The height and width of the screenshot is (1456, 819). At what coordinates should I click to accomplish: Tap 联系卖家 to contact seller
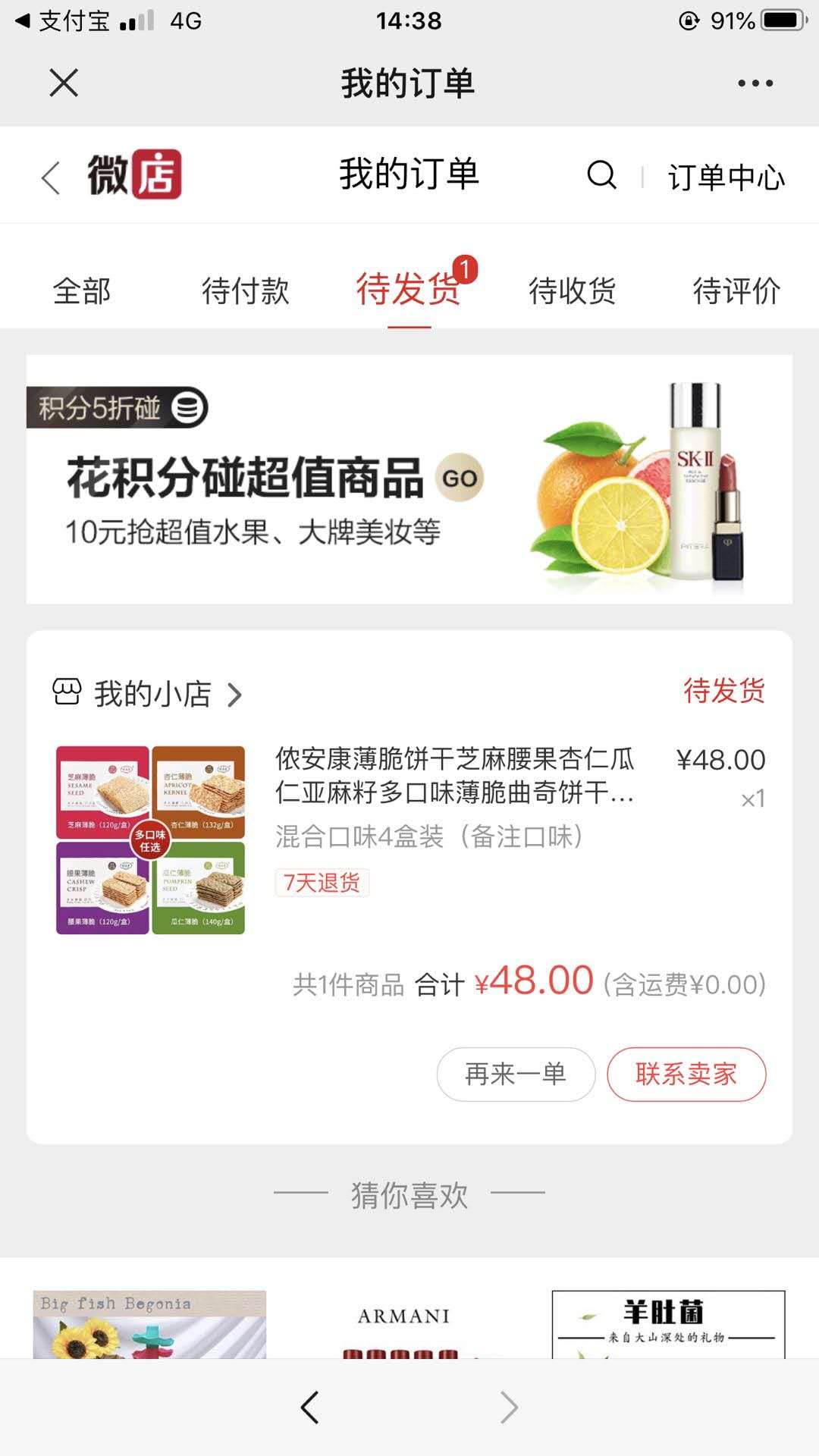click(686, 1074)
